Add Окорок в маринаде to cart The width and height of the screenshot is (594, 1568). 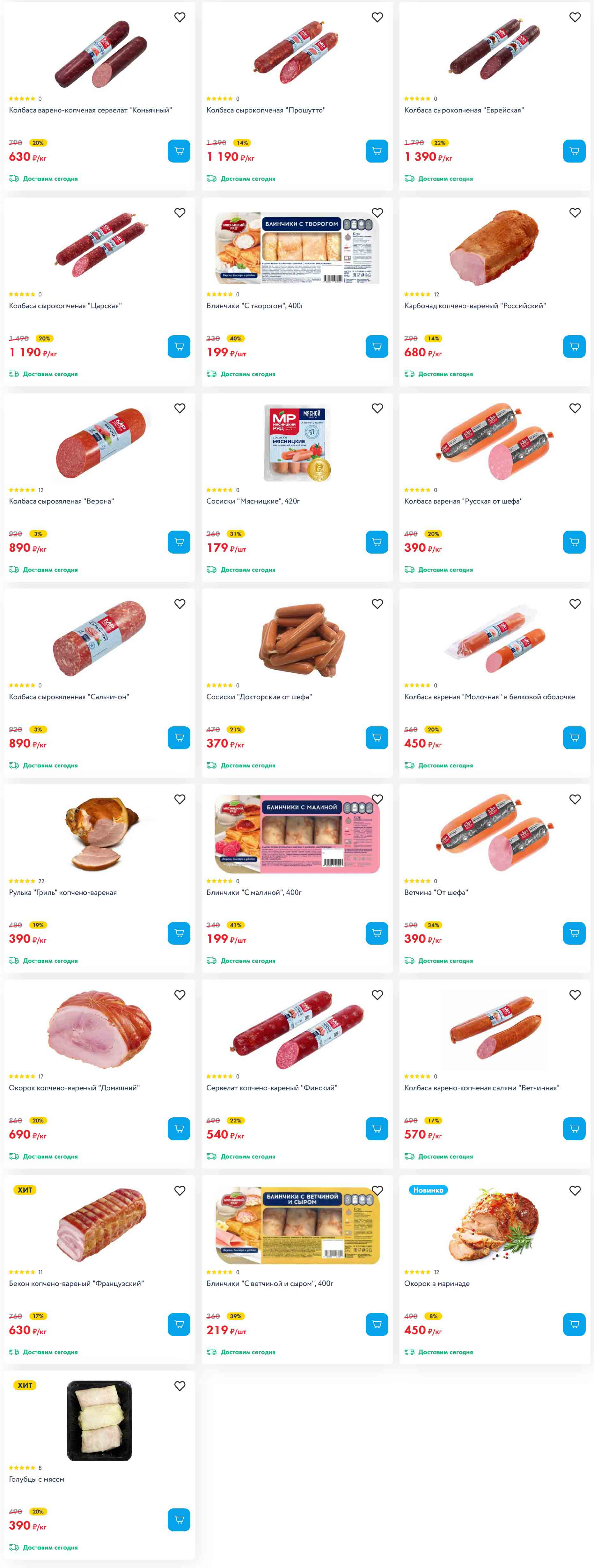pyautogui.click(x=574, y=1323)
